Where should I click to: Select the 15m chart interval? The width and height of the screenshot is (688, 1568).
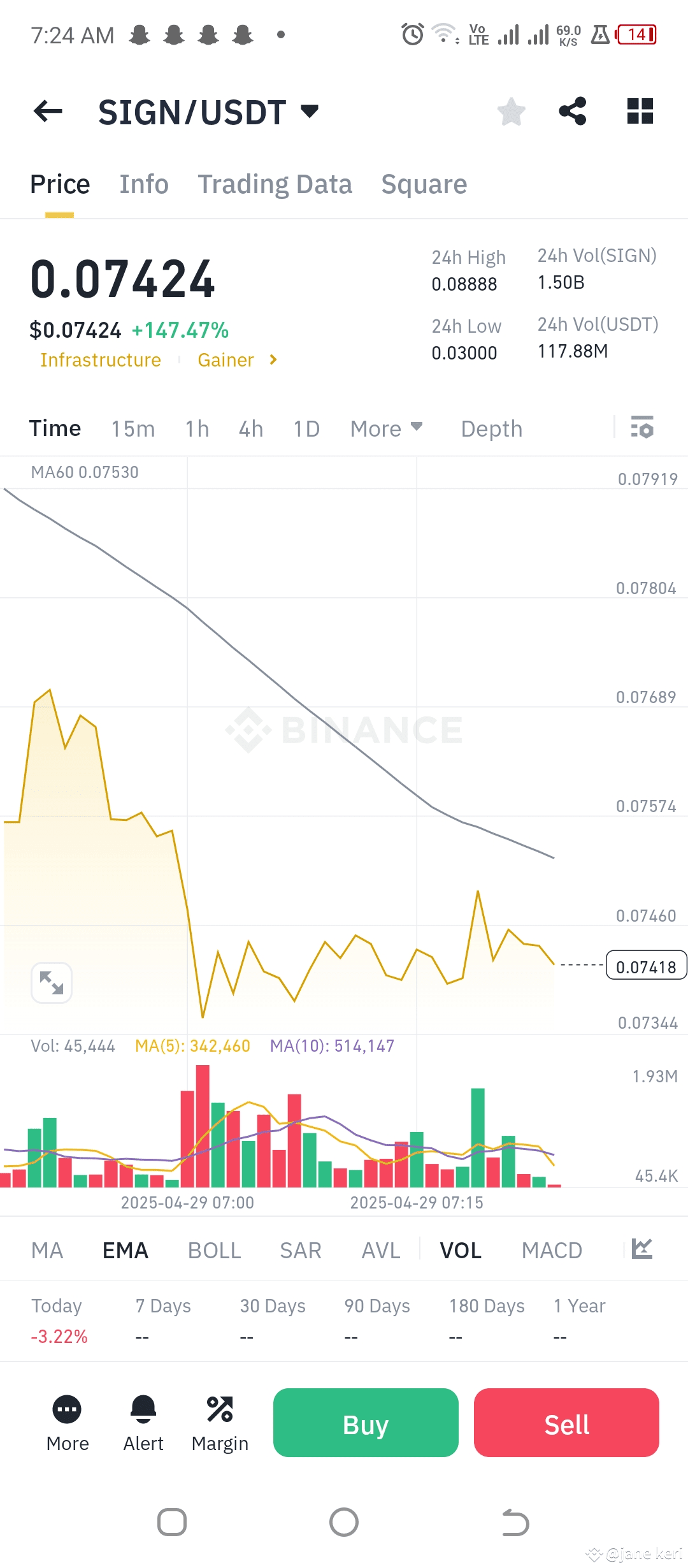(x=133, y=429)
